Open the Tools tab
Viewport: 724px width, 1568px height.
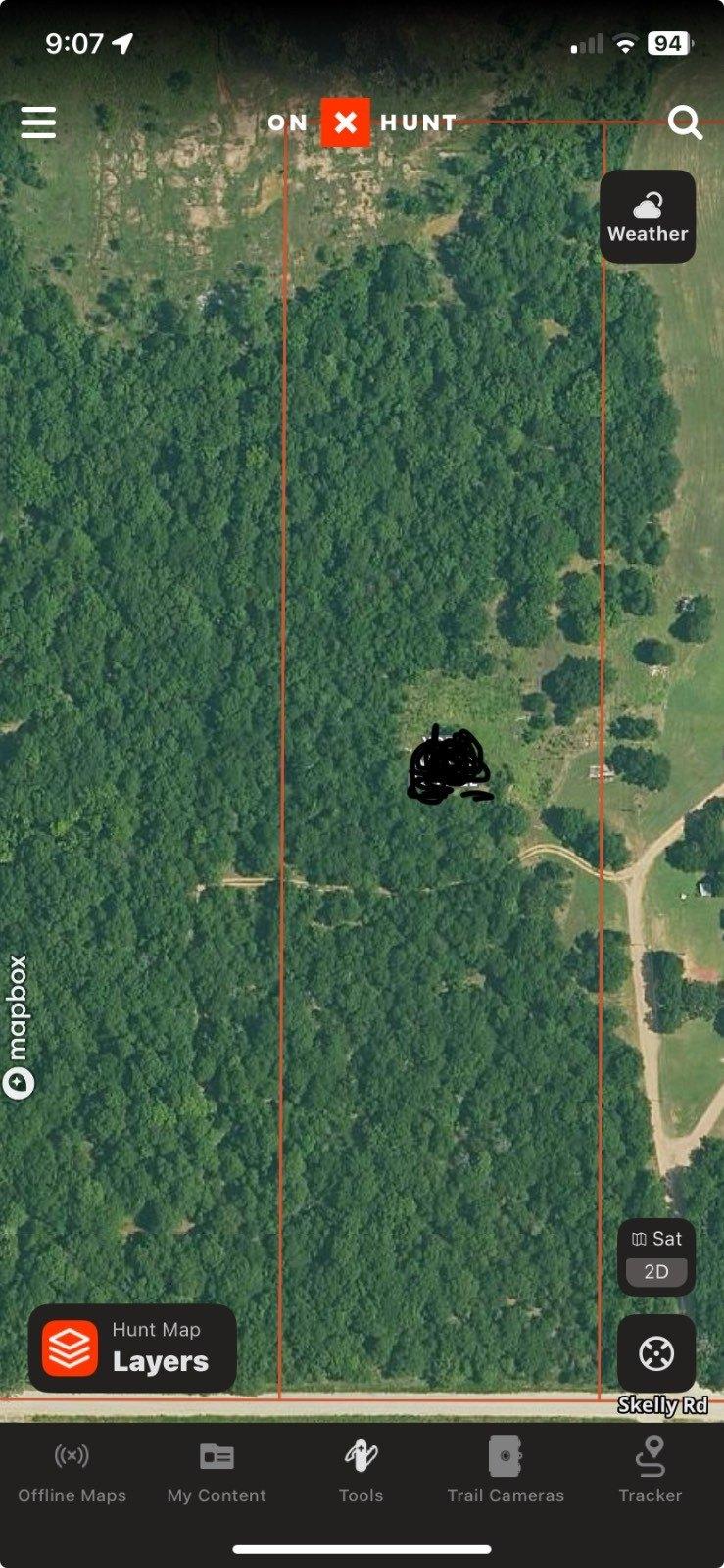point(361,1472)
